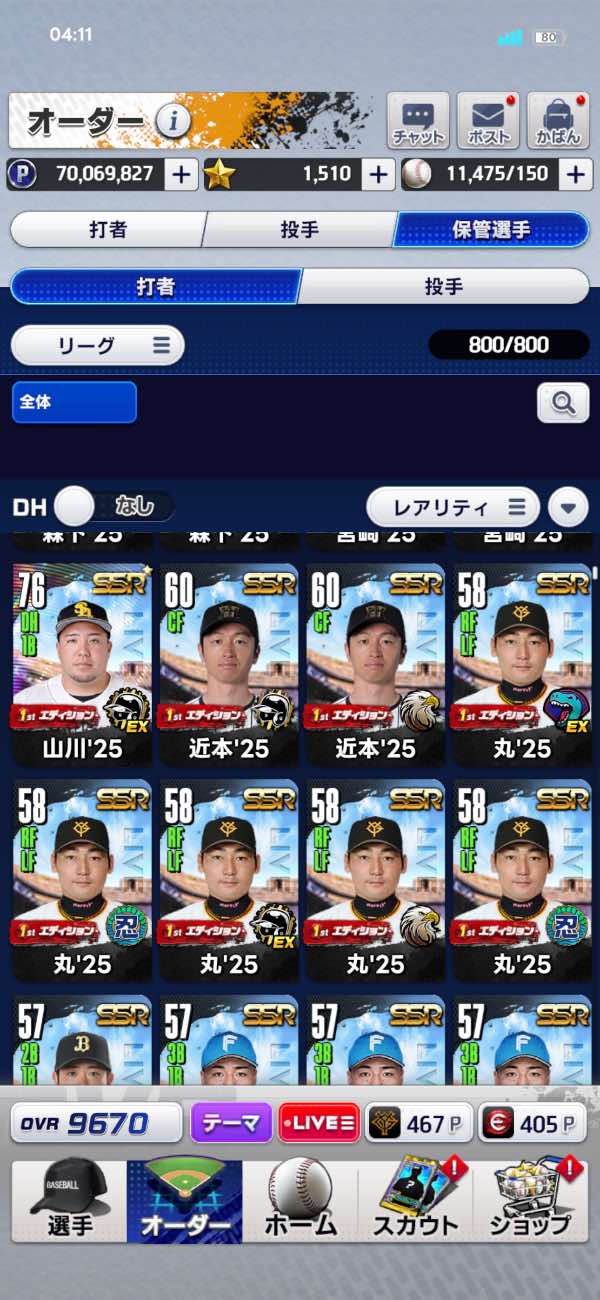Screen dimensions: 600x1300
Task: Switch to the top 打者 tab
Action: pyautogui.click(x=108, y=229)
